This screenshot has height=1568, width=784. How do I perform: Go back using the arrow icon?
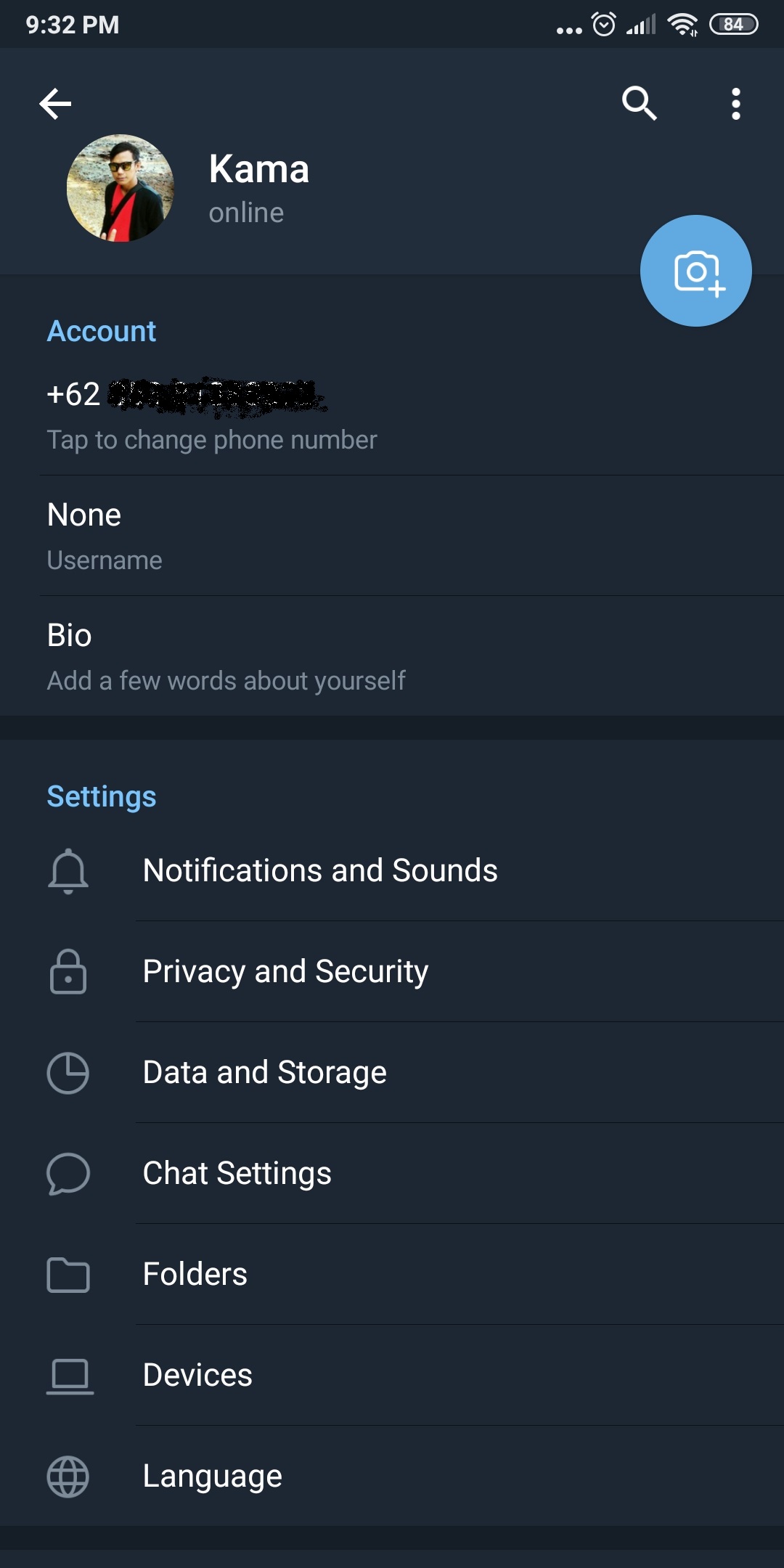click(55, 104)
